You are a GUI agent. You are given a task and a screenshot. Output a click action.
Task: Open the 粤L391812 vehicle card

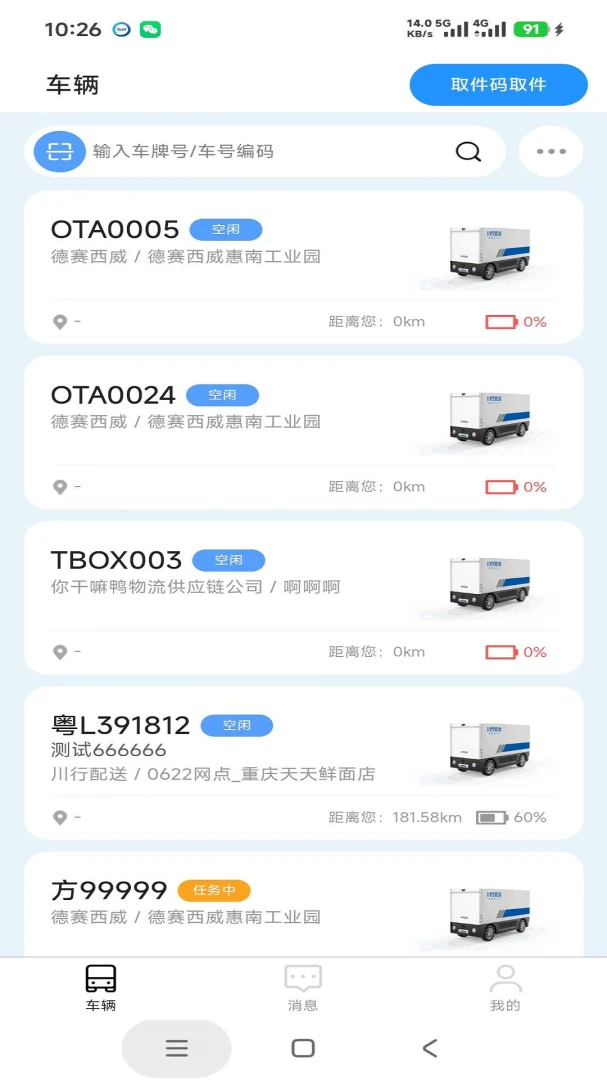(x=304, y=763)
